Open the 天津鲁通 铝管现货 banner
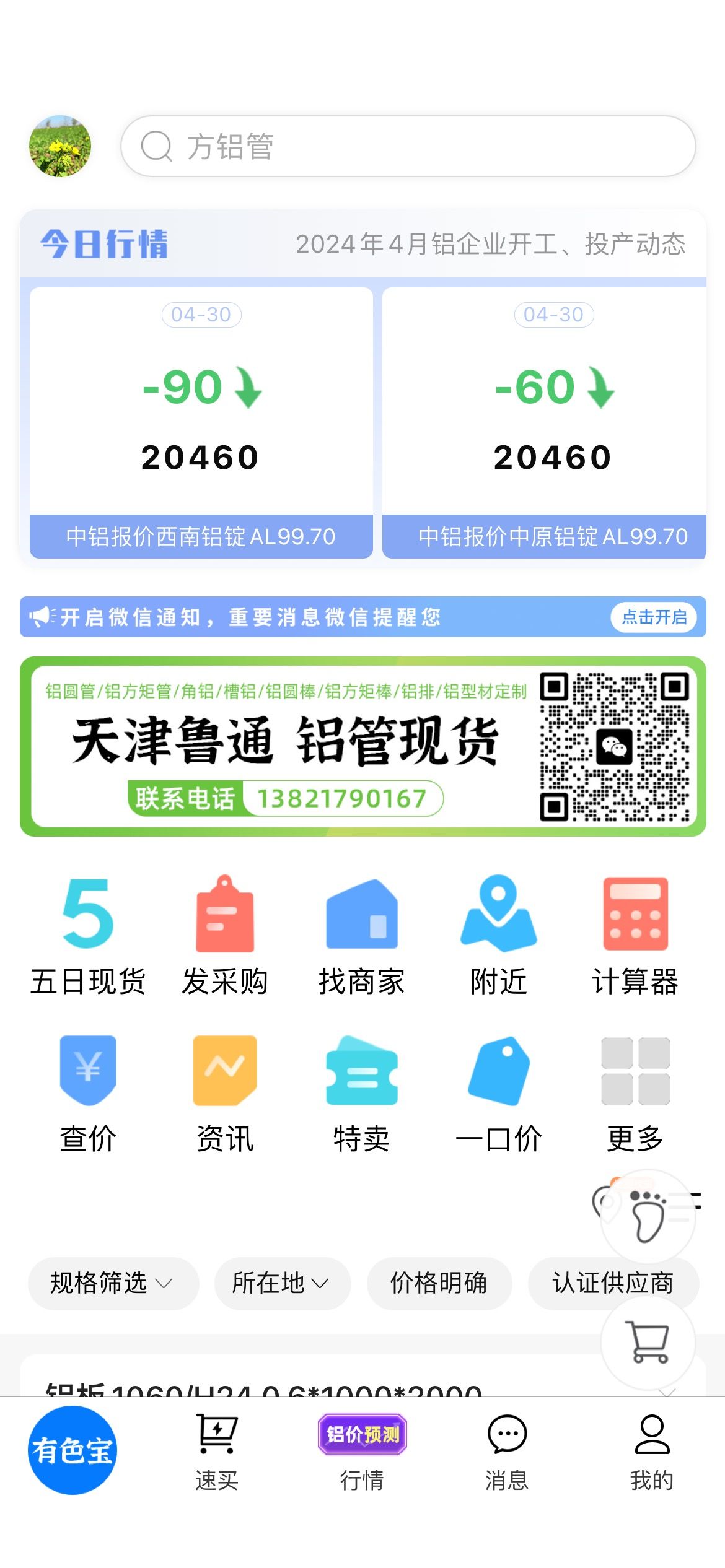Screen dimensions: 725x1568 pyautogui.click(x=363, y=746)
